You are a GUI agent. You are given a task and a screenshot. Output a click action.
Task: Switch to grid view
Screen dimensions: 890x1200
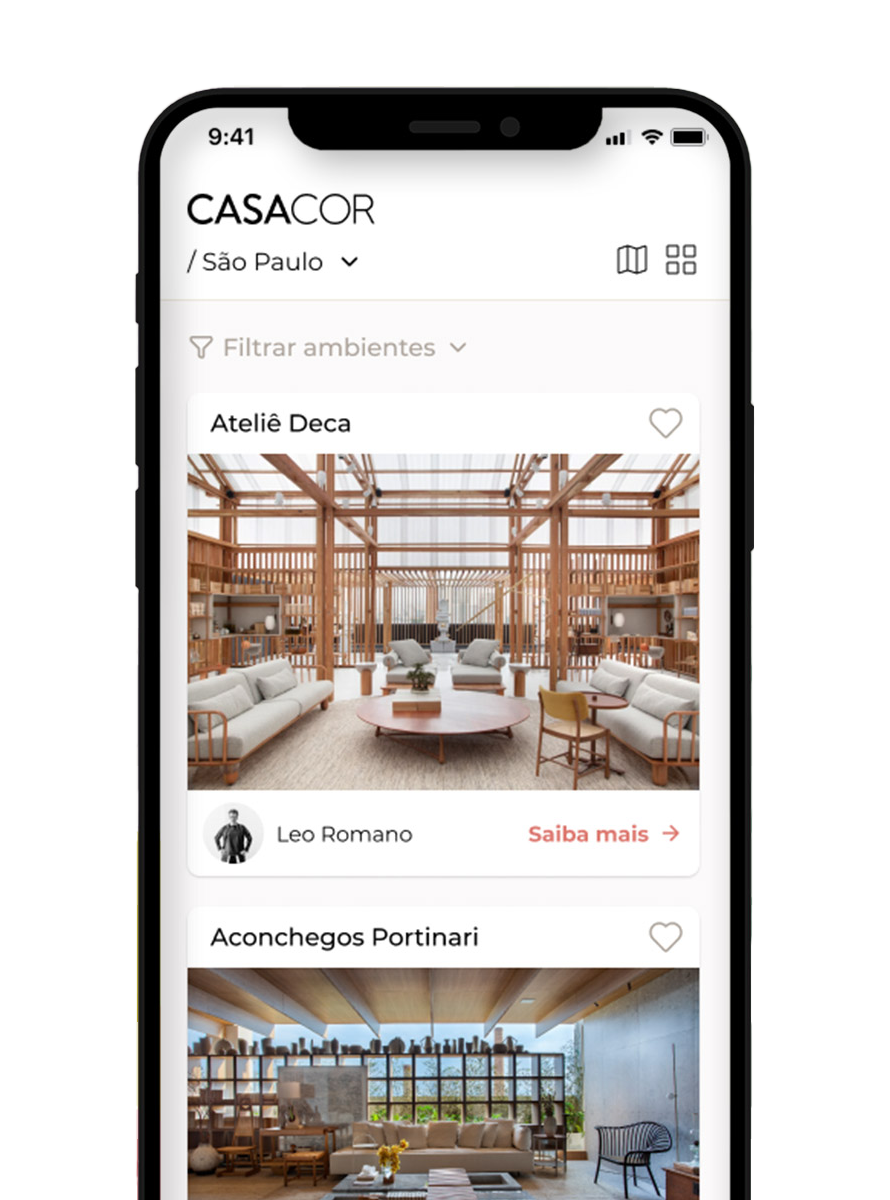(x=681, y=260)
